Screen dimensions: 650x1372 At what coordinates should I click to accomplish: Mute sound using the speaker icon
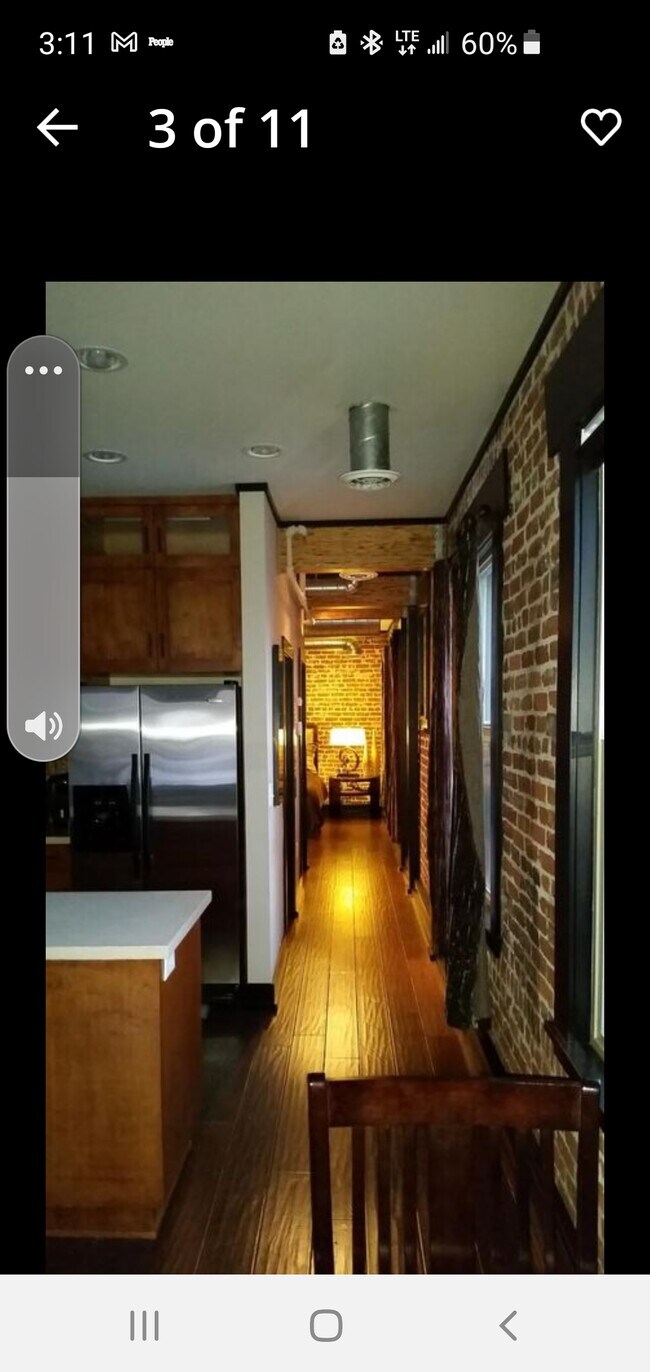coord(43,726)
